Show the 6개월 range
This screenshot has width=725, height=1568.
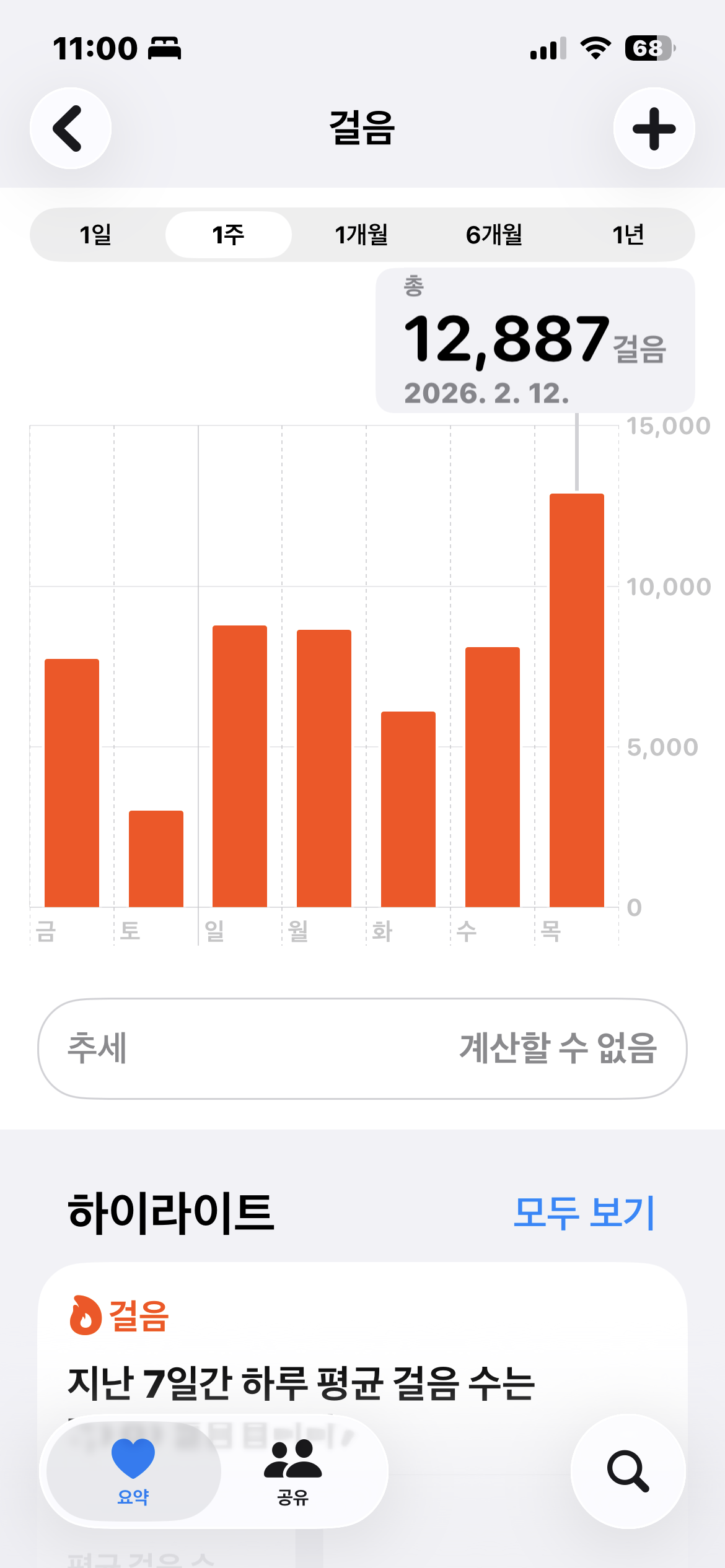[494, 235]
